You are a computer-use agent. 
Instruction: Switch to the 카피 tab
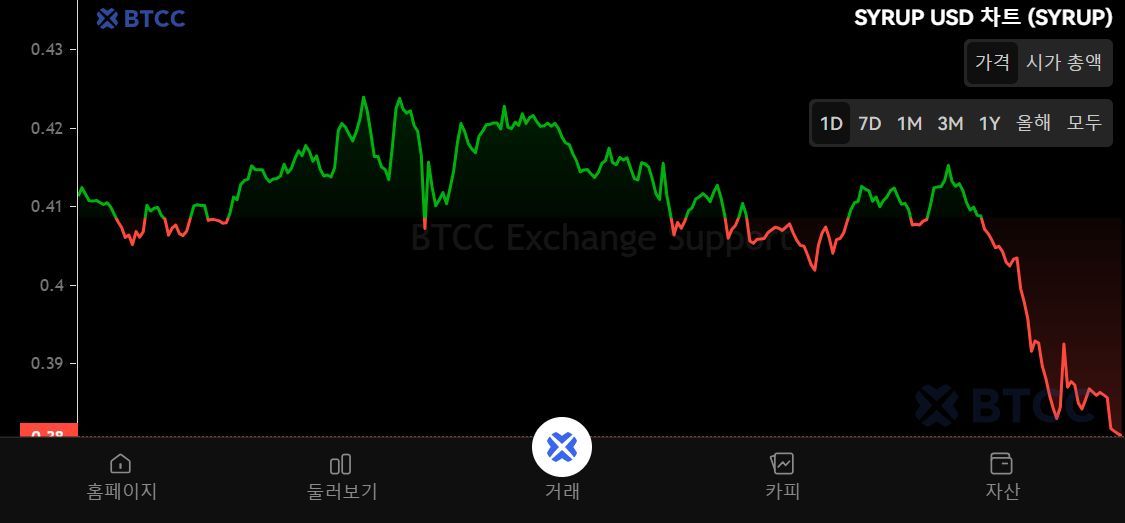[782, 476]
